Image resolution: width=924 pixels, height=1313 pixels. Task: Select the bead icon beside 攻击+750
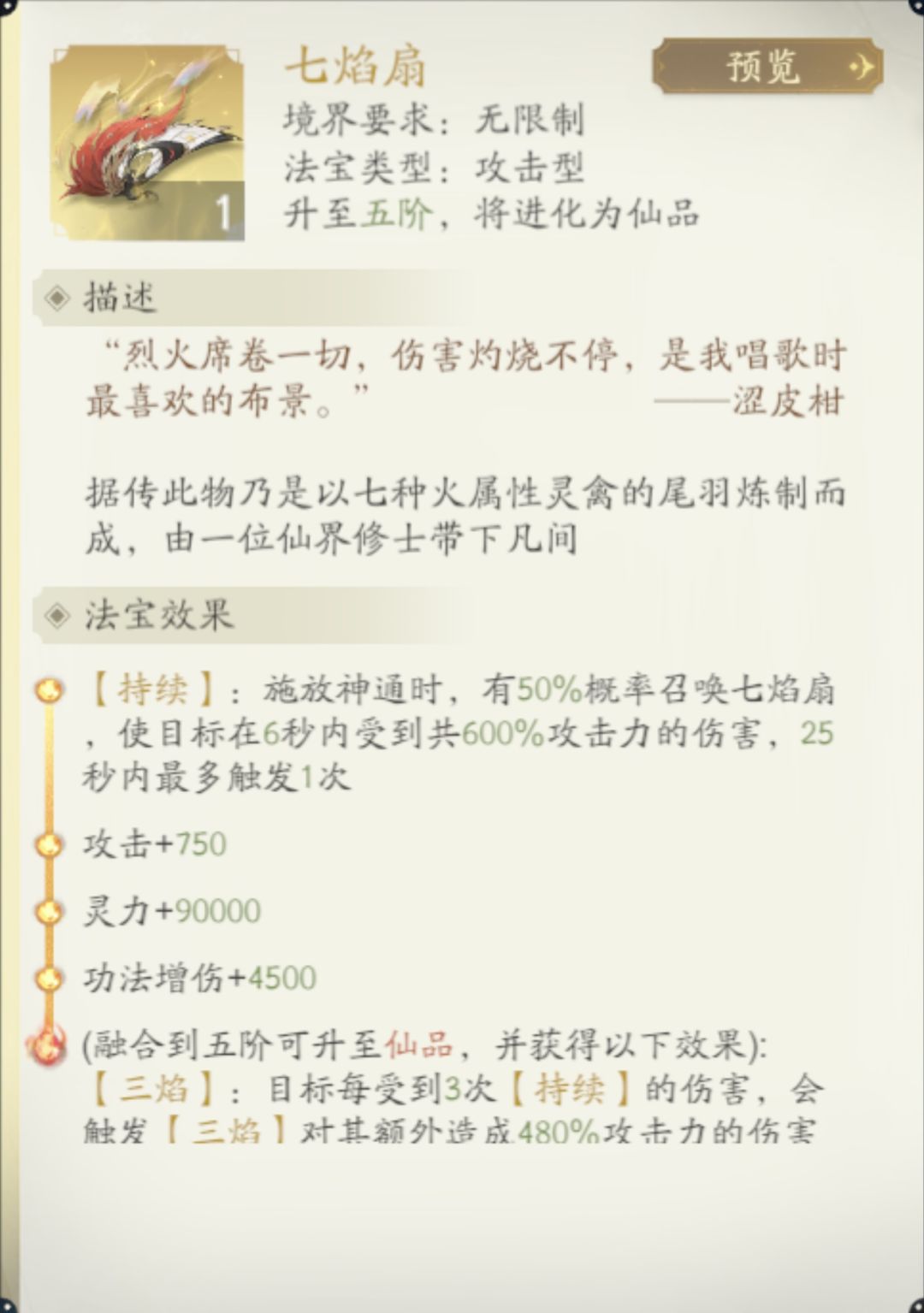tap(49, 845)
